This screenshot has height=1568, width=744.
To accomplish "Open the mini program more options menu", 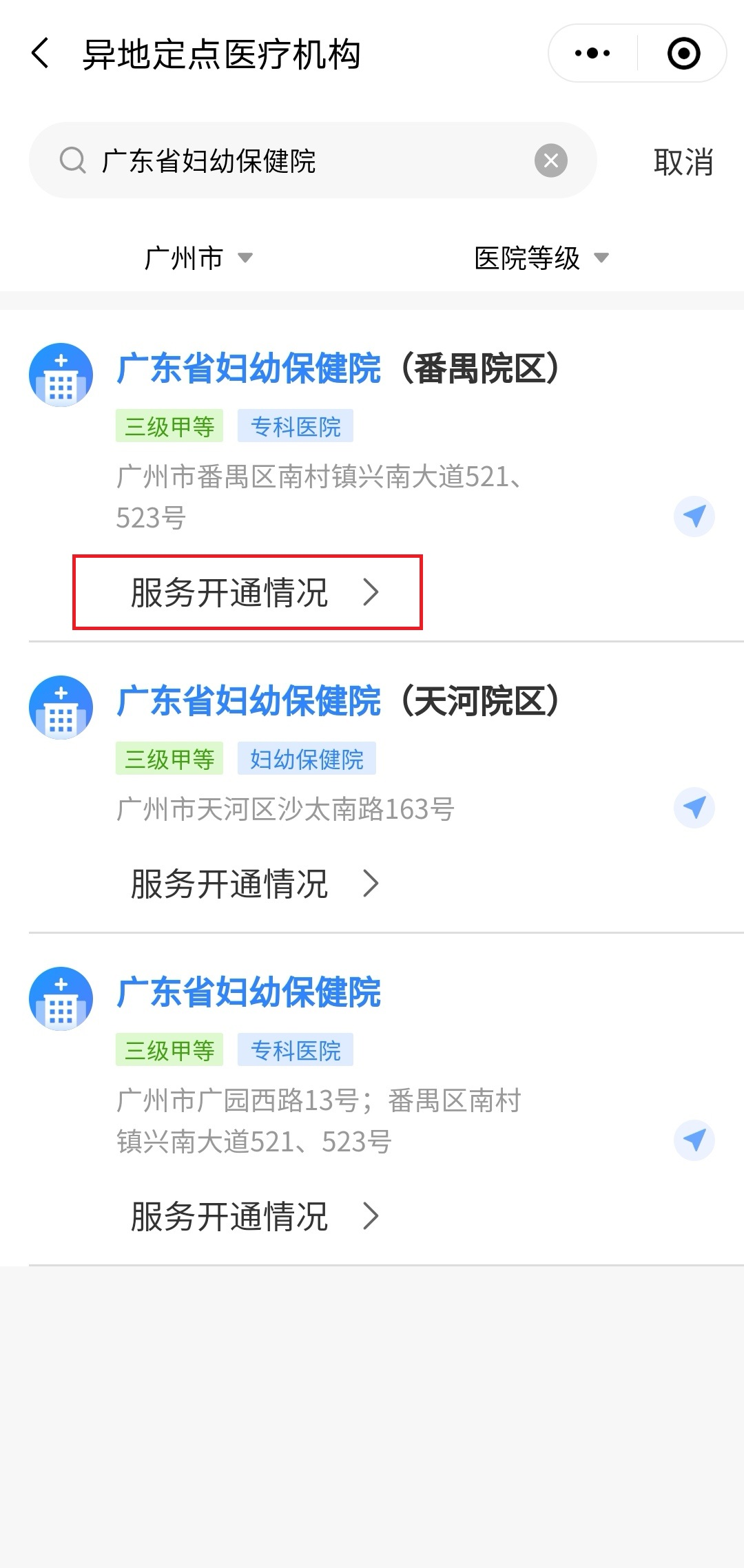I will (592, 54).
